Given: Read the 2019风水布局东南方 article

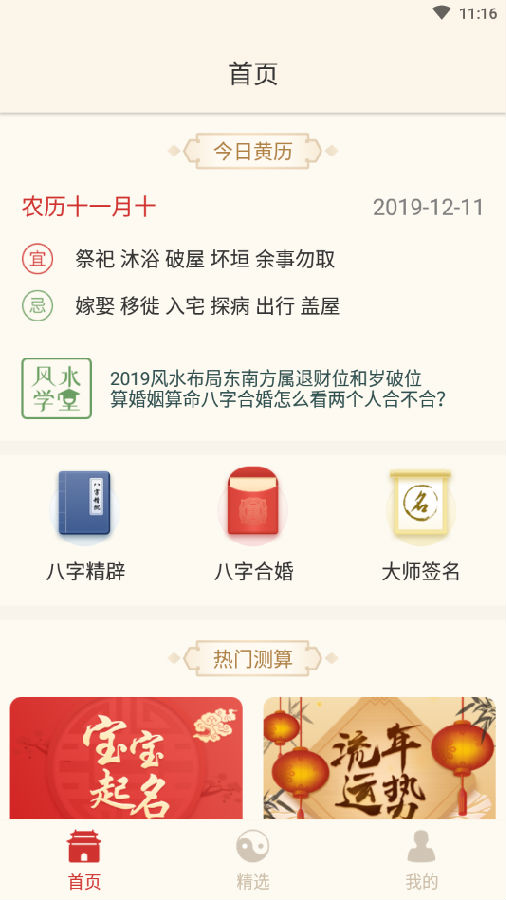Looking at the screenshot, I should pyautogui.click(x=266, y=378).
